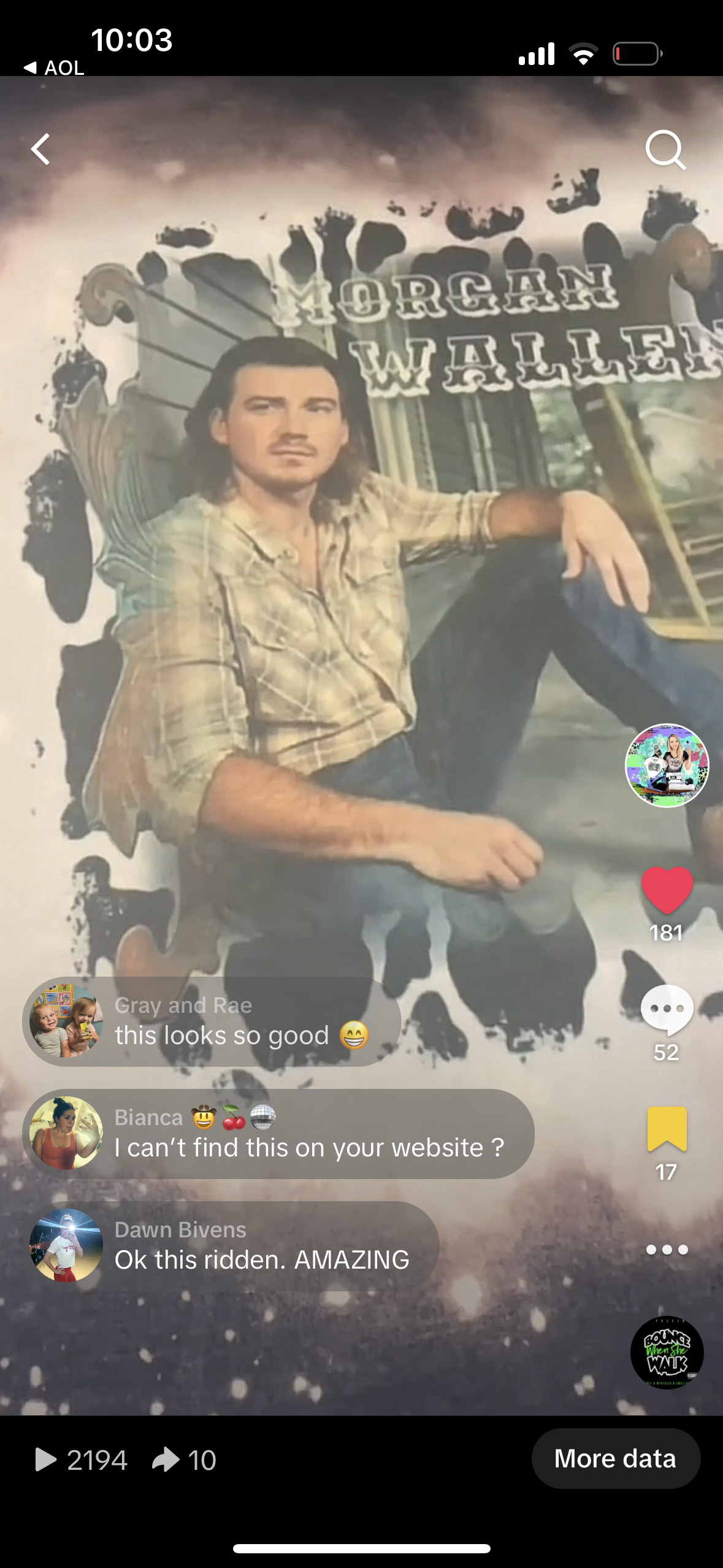Open the spinning sound disc
Screen dimensions: 723x1568
[667, 1353]
